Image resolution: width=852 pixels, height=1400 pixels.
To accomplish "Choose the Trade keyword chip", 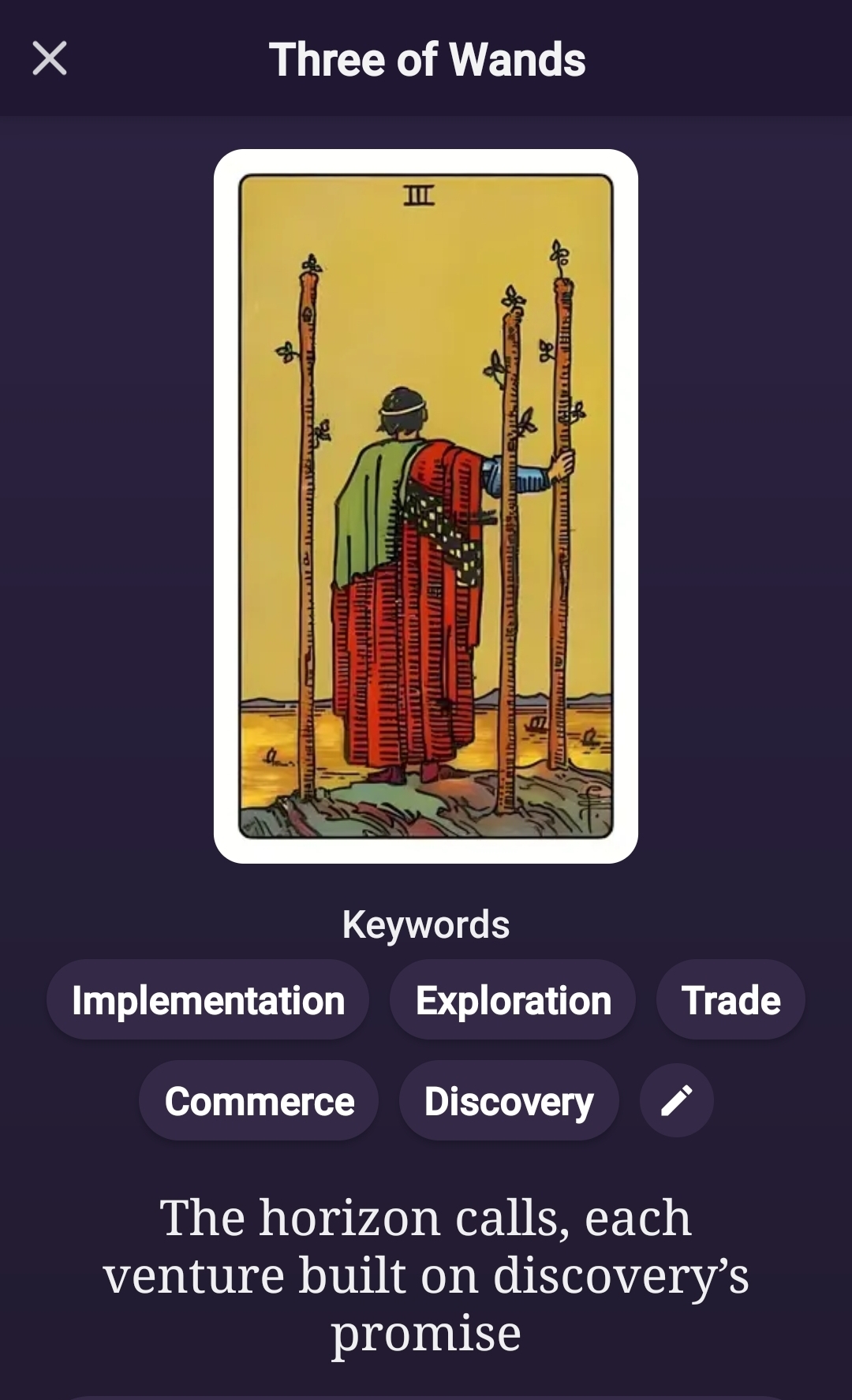I will [x=731, y=1000].
